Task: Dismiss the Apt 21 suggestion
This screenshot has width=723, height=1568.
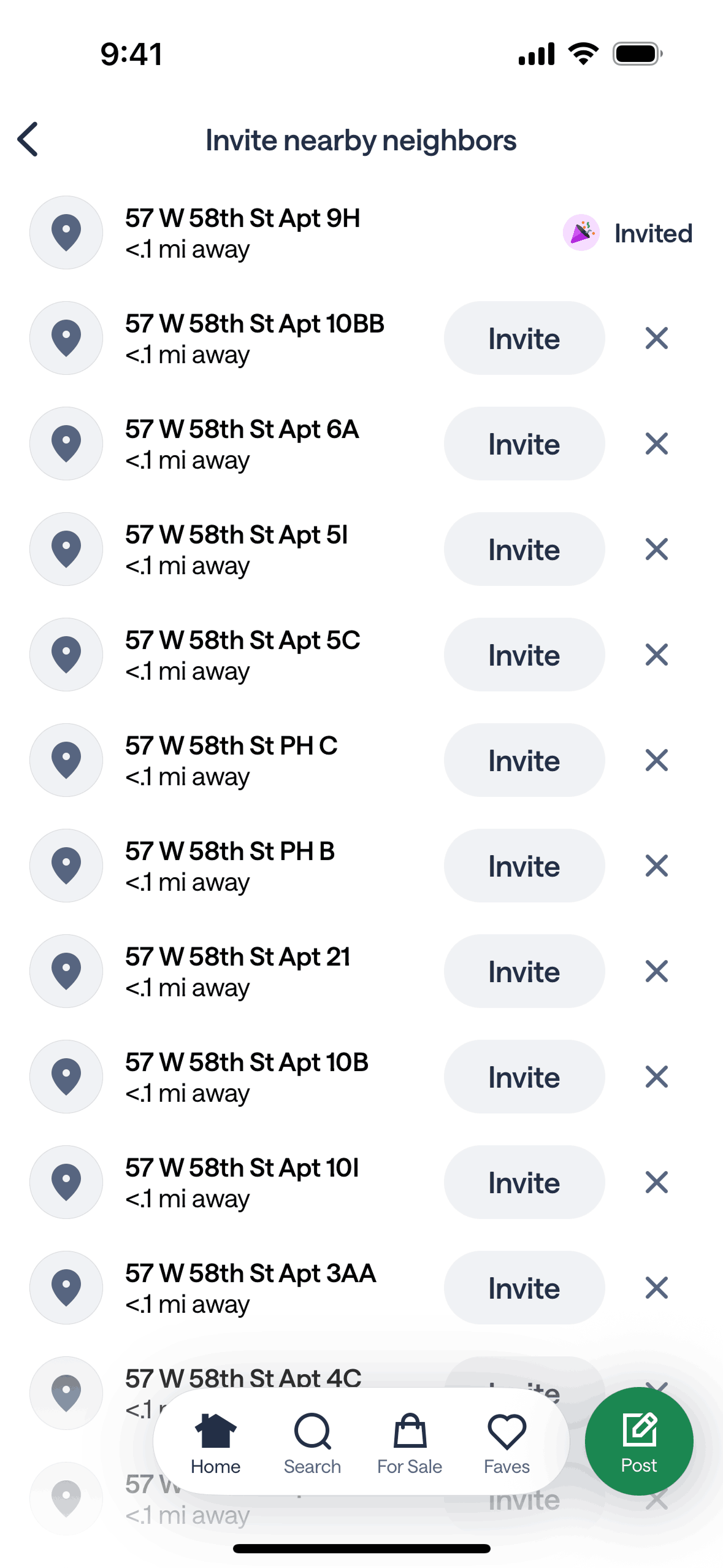Action: 656,971
